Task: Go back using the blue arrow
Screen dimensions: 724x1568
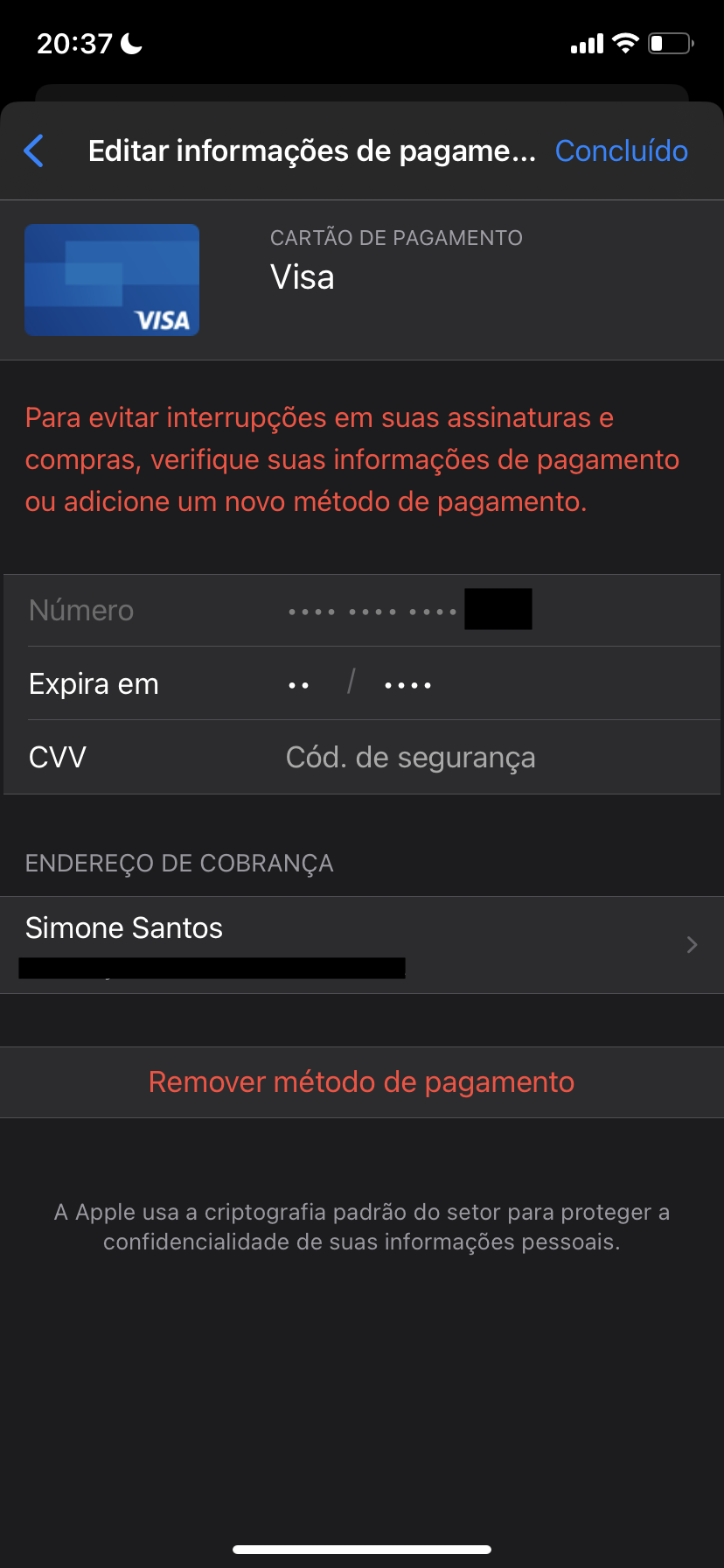Action: click(x=34, y=150)
